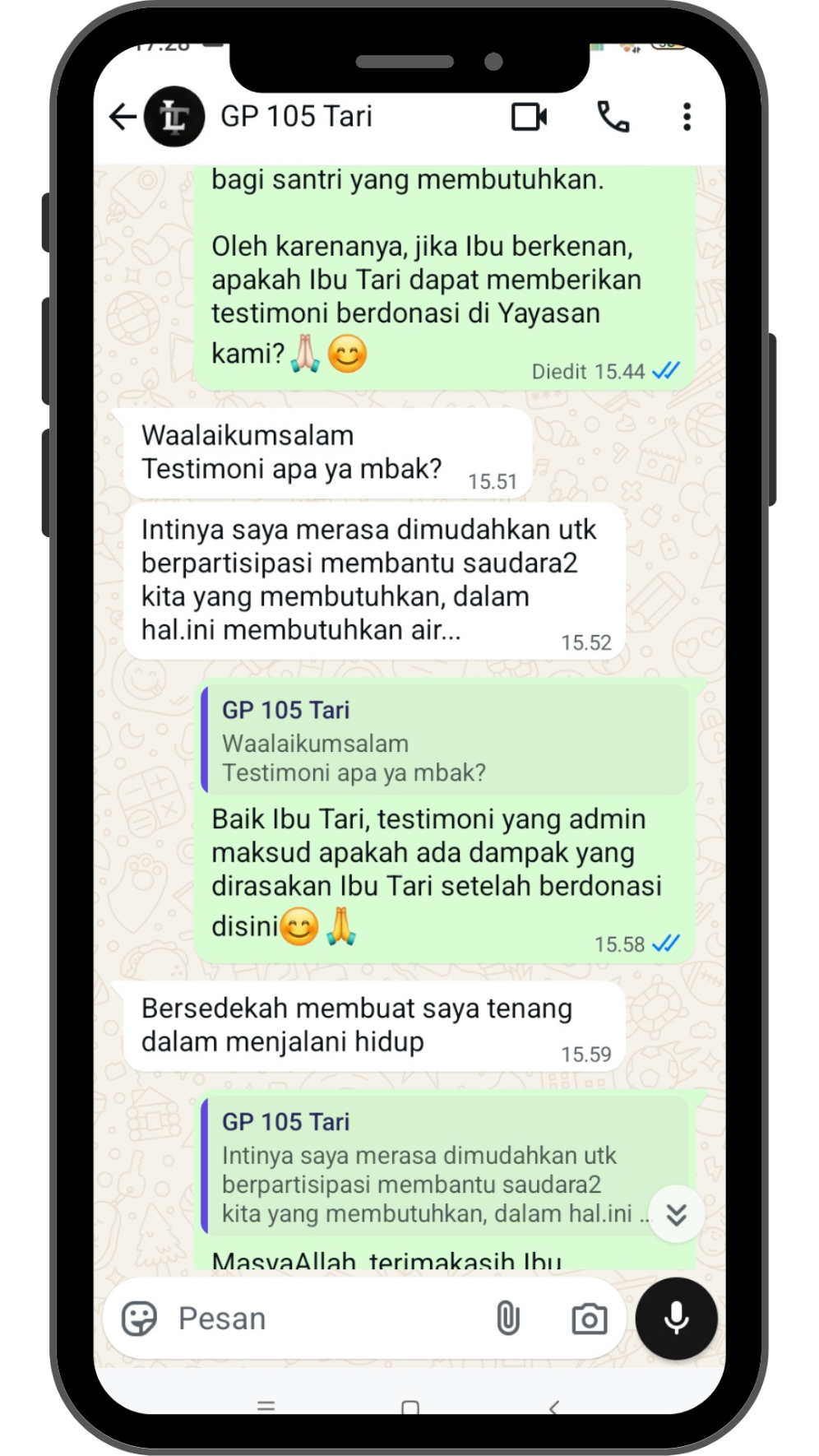Open GP 105 Tari contact info

(x=296, y=117)
